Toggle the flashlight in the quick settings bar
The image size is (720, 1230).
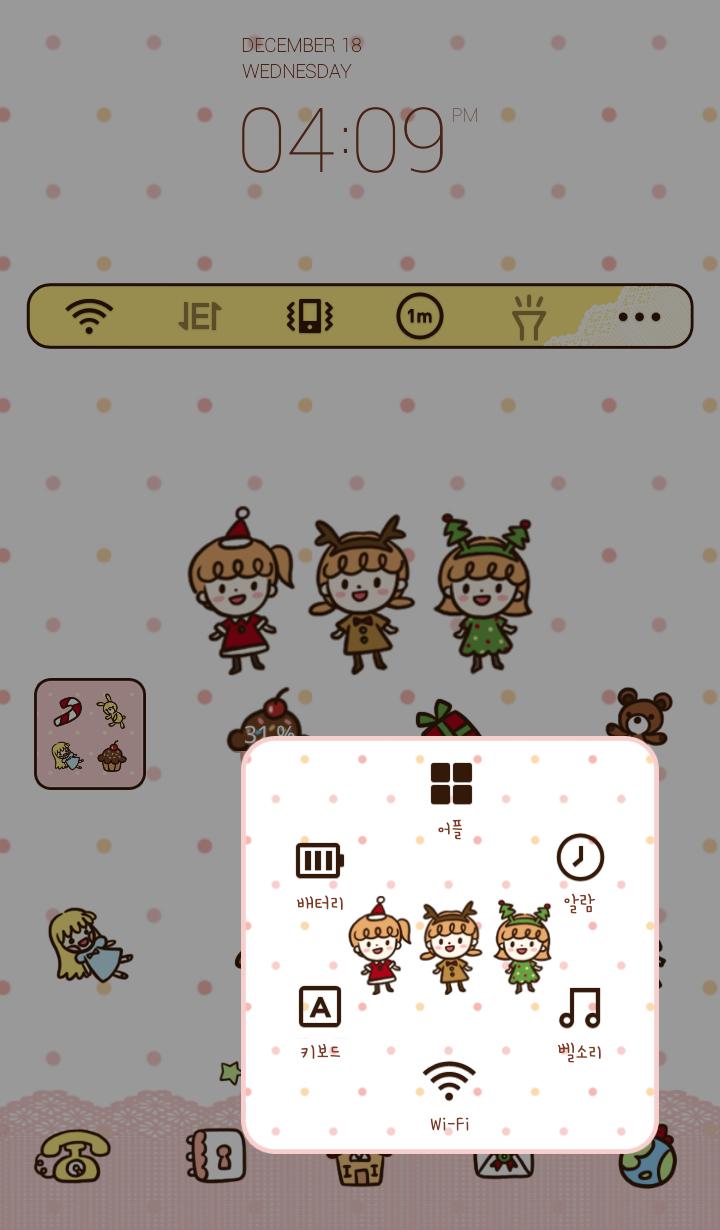coord(529,316)
